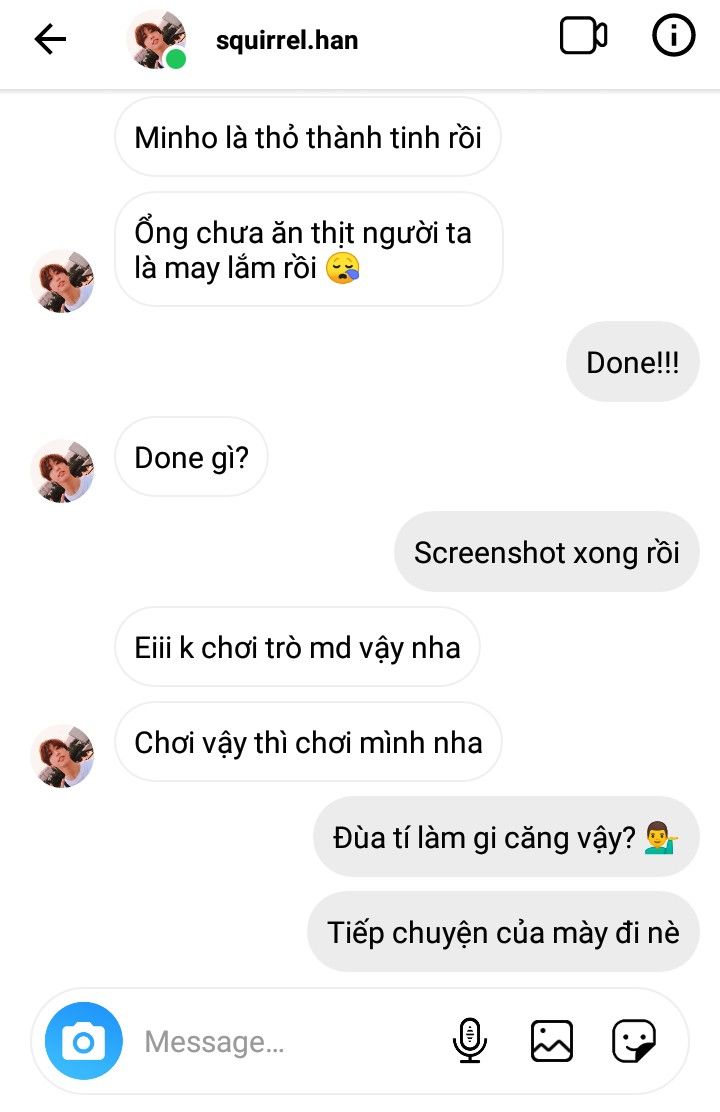Start a video call with squirrel.han

coord(583,37)
